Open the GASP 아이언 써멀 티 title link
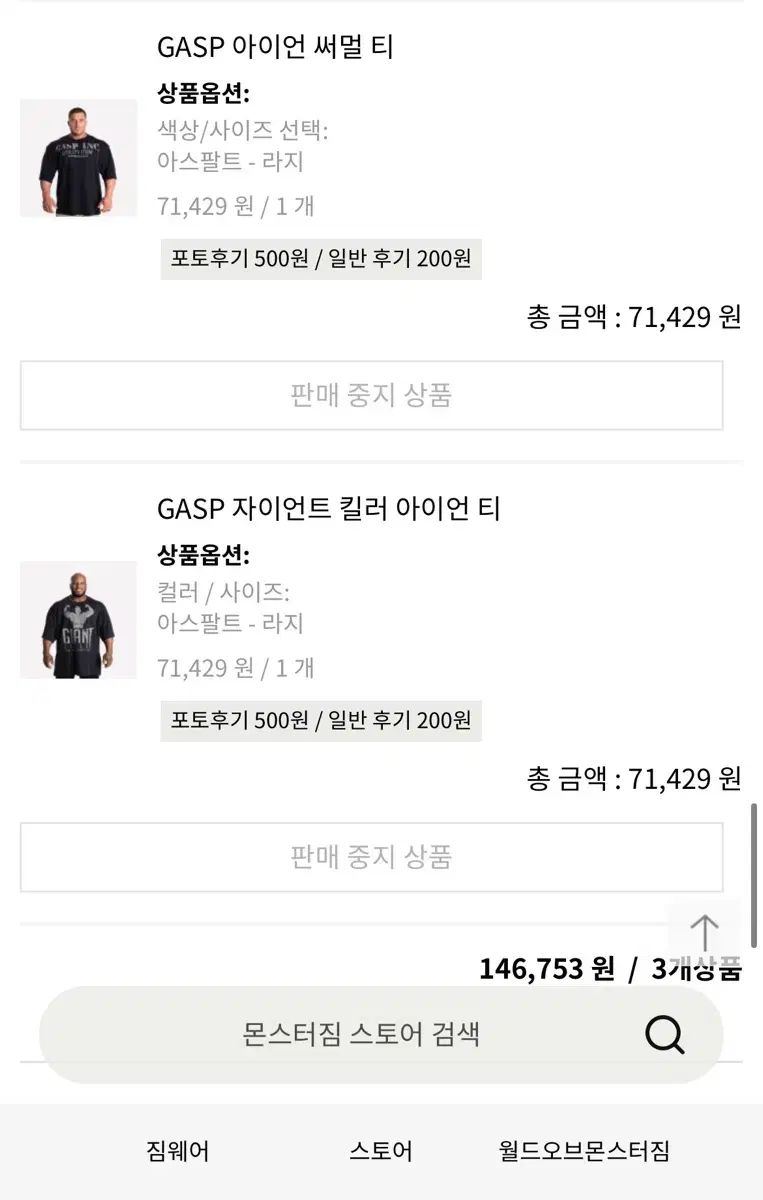The height and width of the screenshot is (1200, 763). pyautogui.click(x=275, y=47)
